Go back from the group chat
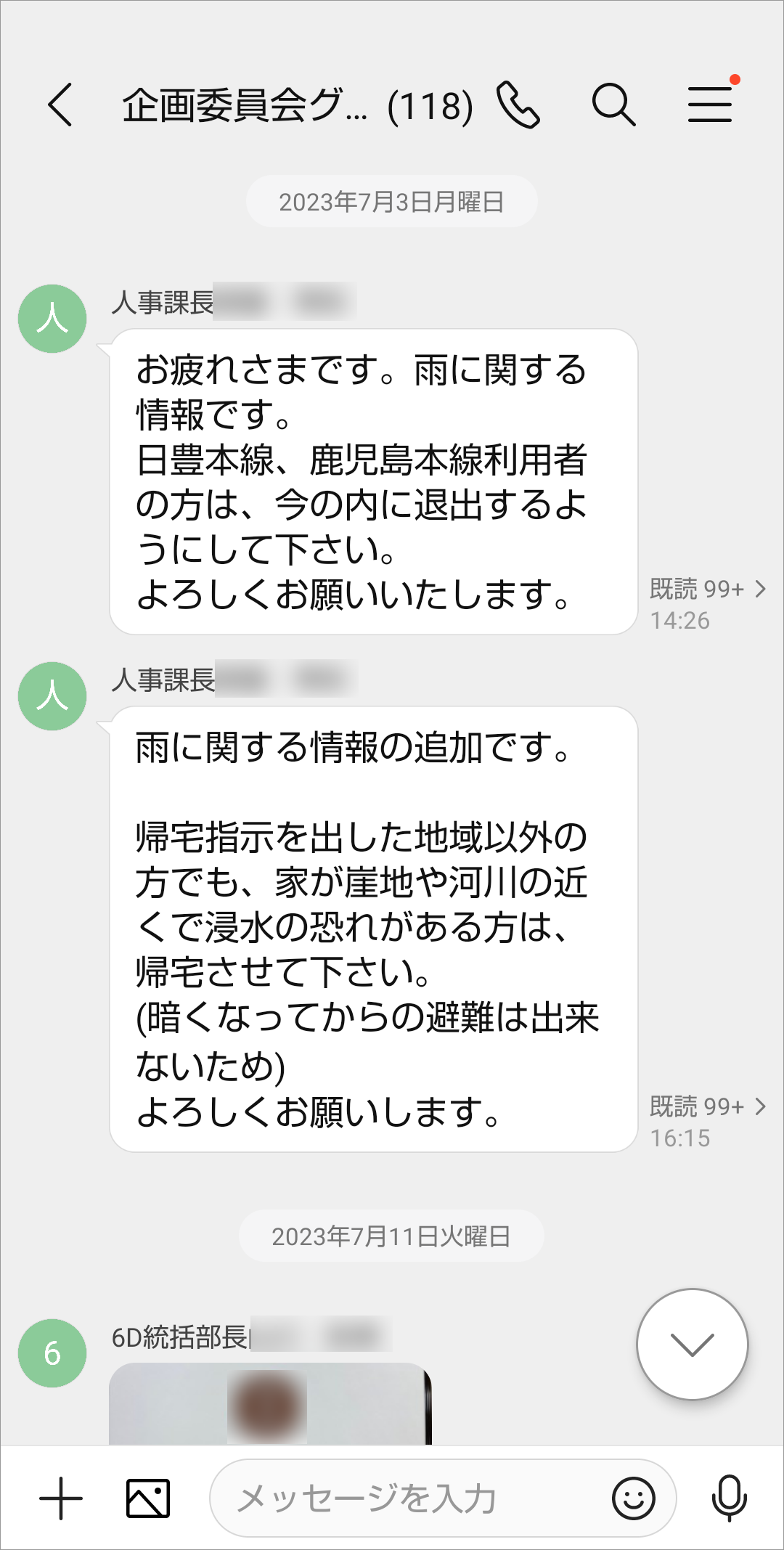 [x=60, y=105]
